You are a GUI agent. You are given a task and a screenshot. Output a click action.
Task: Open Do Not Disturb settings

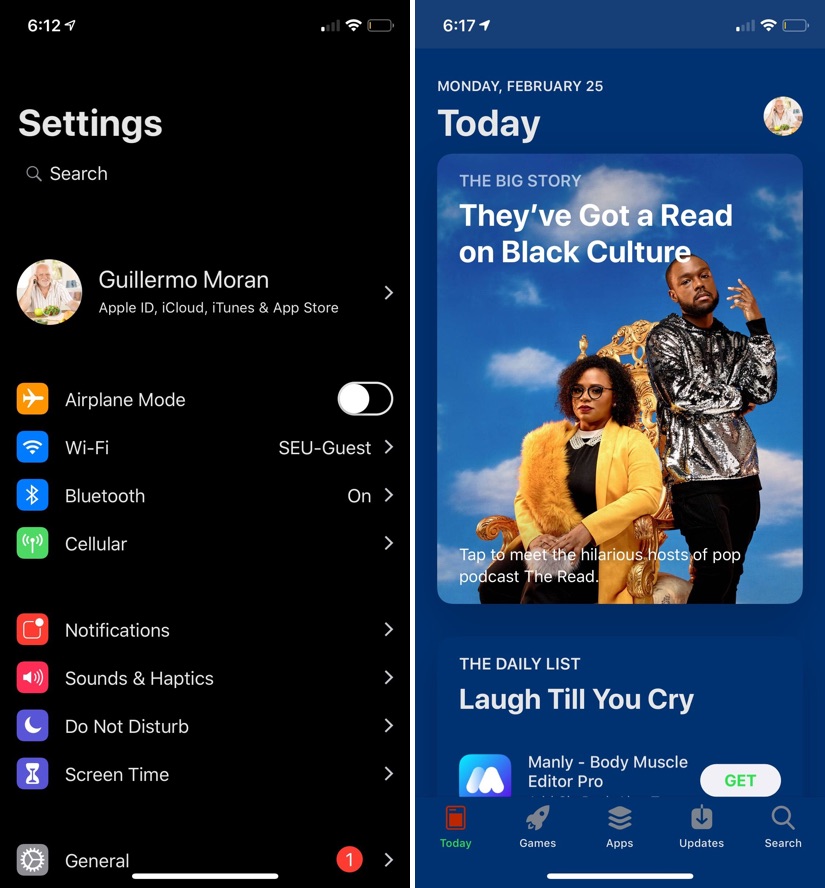(205, 726)
